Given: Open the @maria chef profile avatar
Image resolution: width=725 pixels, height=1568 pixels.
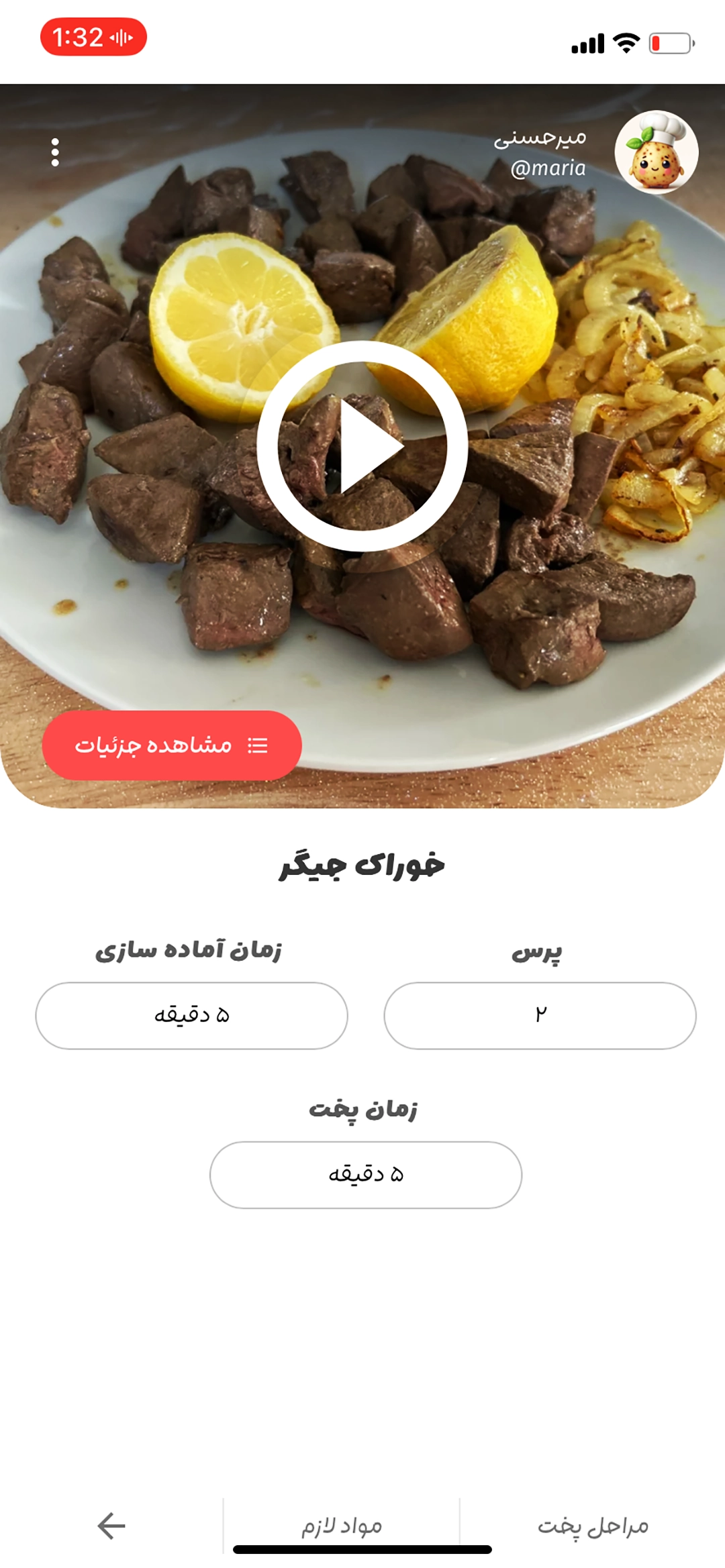Looking at the screenshot, I should tap(656, 152).
